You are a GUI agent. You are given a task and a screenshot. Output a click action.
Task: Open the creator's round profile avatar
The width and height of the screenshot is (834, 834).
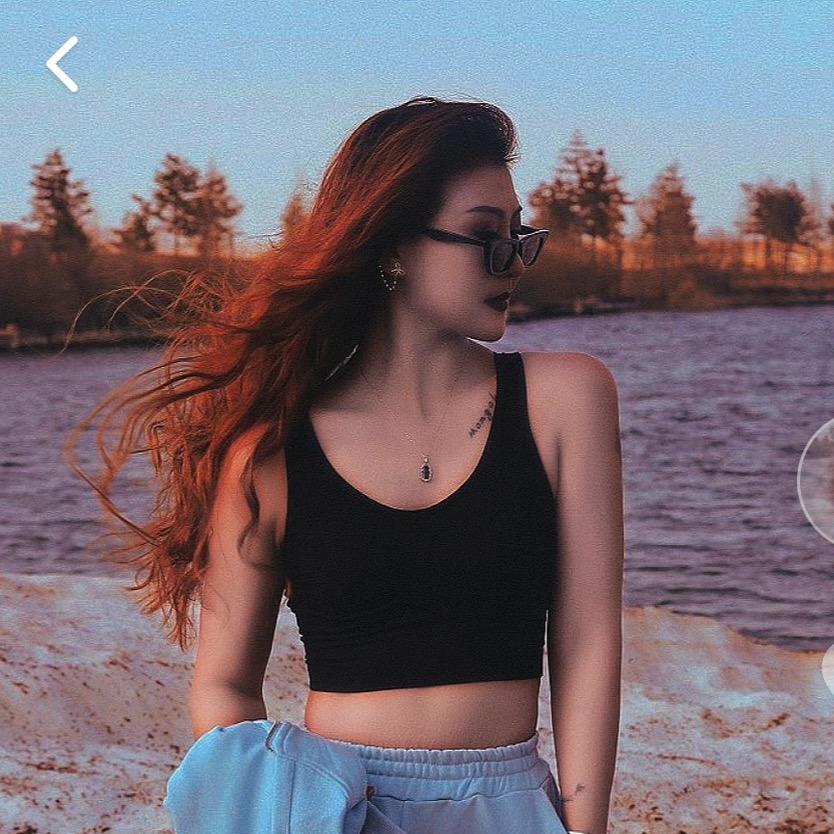tap(820, 481)
